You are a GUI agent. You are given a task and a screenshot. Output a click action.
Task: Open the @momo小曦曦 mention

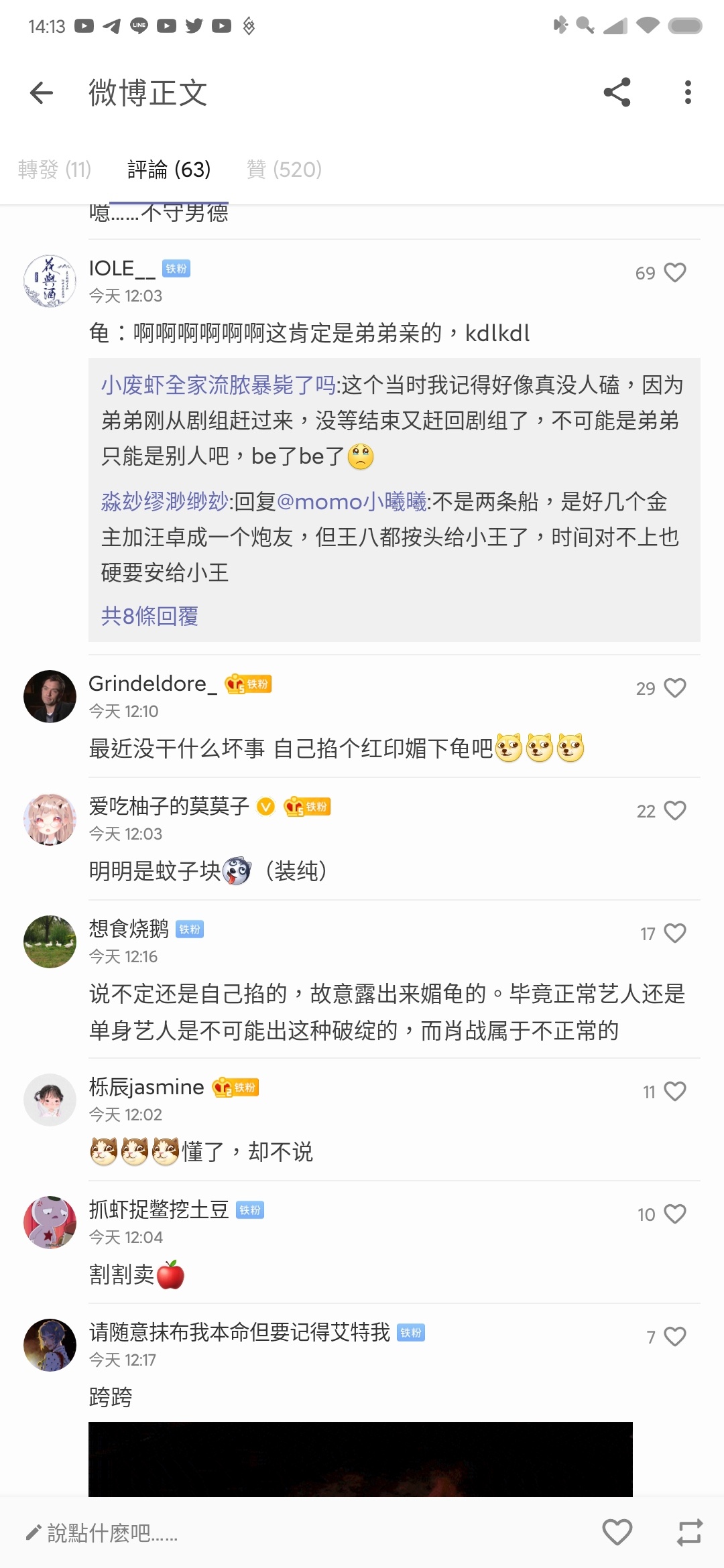coord(351,502)
